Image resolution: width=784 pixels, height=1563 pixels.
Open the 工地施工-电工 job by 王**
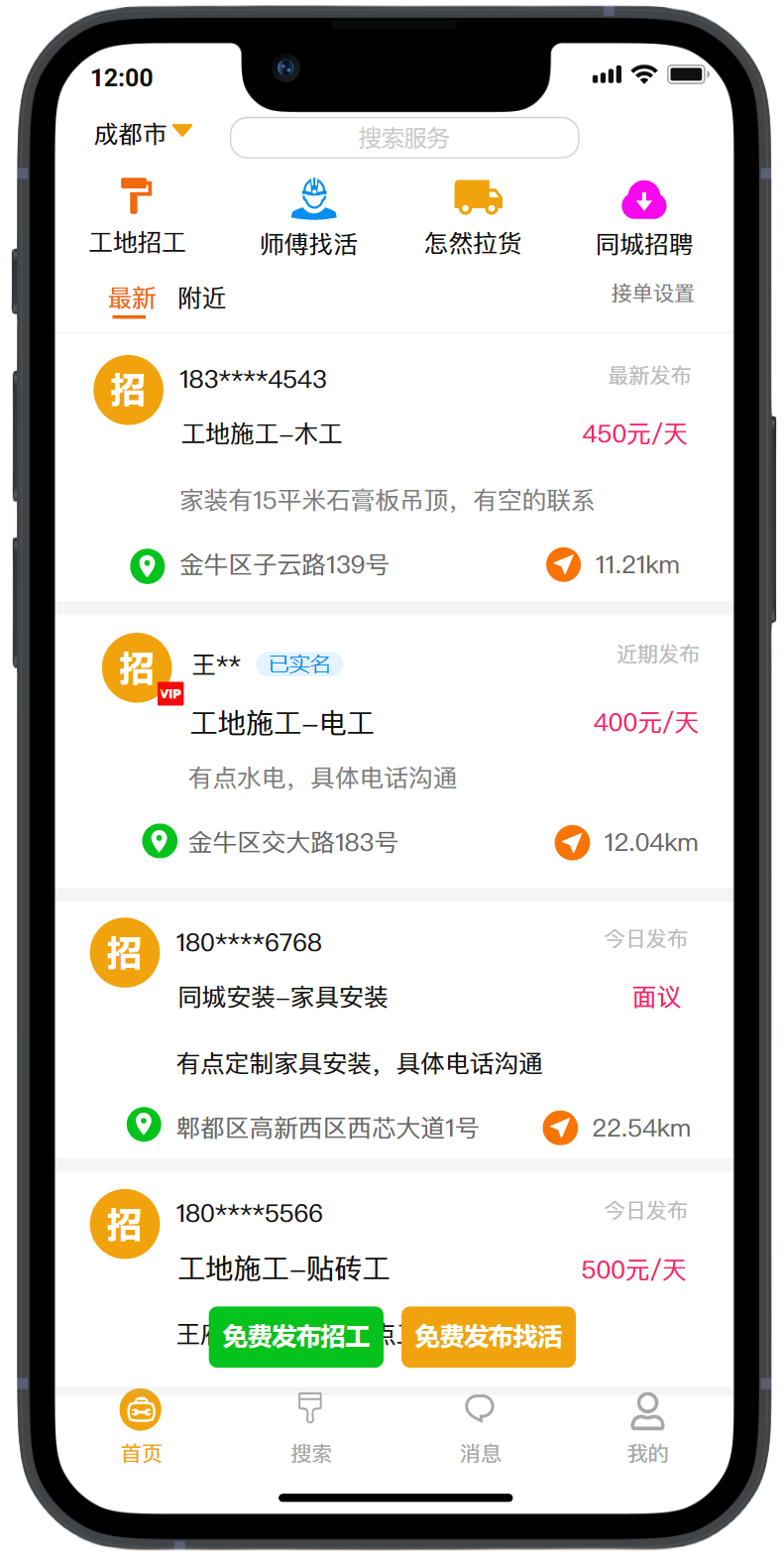[x=281, y=723]
